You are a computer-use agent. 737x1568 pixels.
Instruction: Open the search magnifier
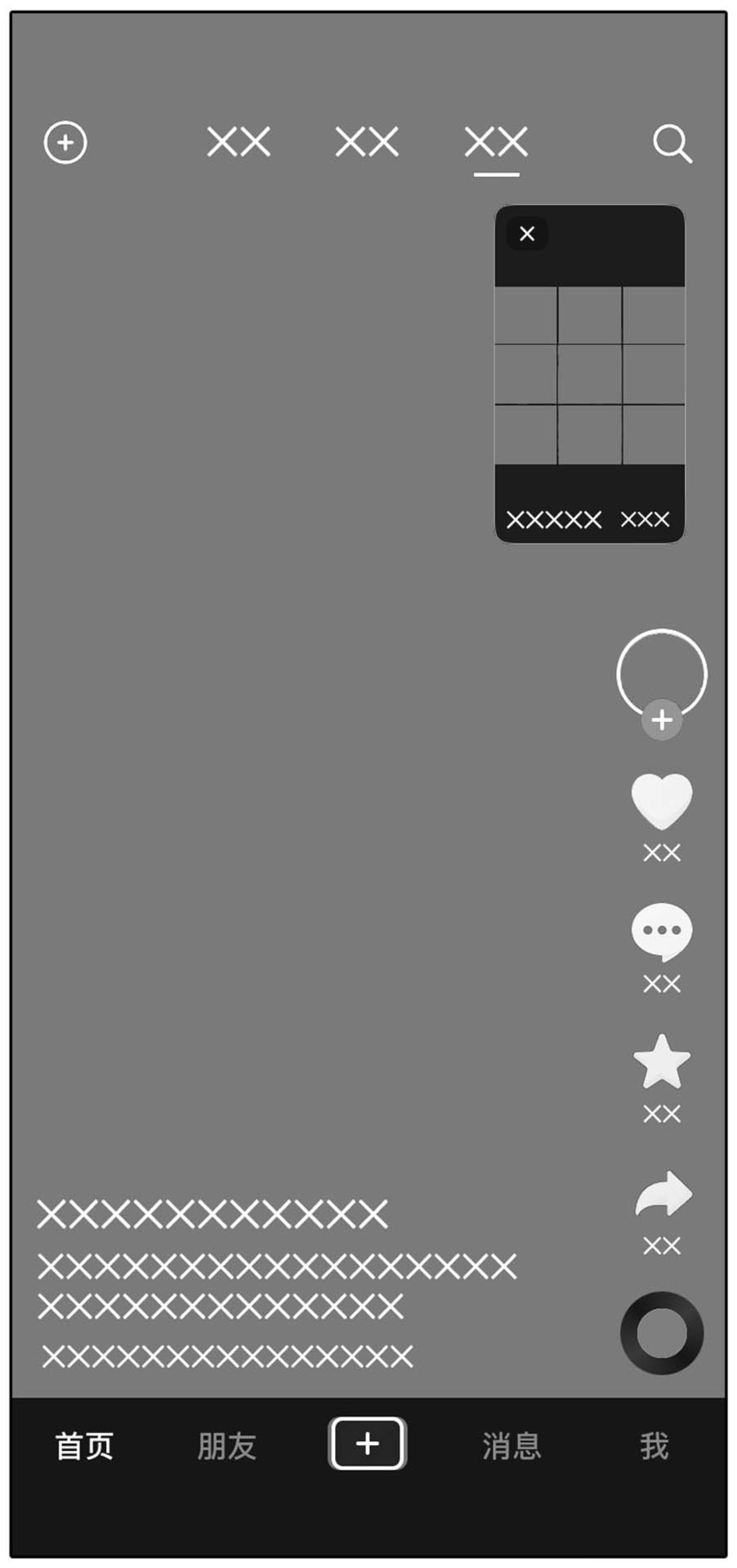pos(672,143)
